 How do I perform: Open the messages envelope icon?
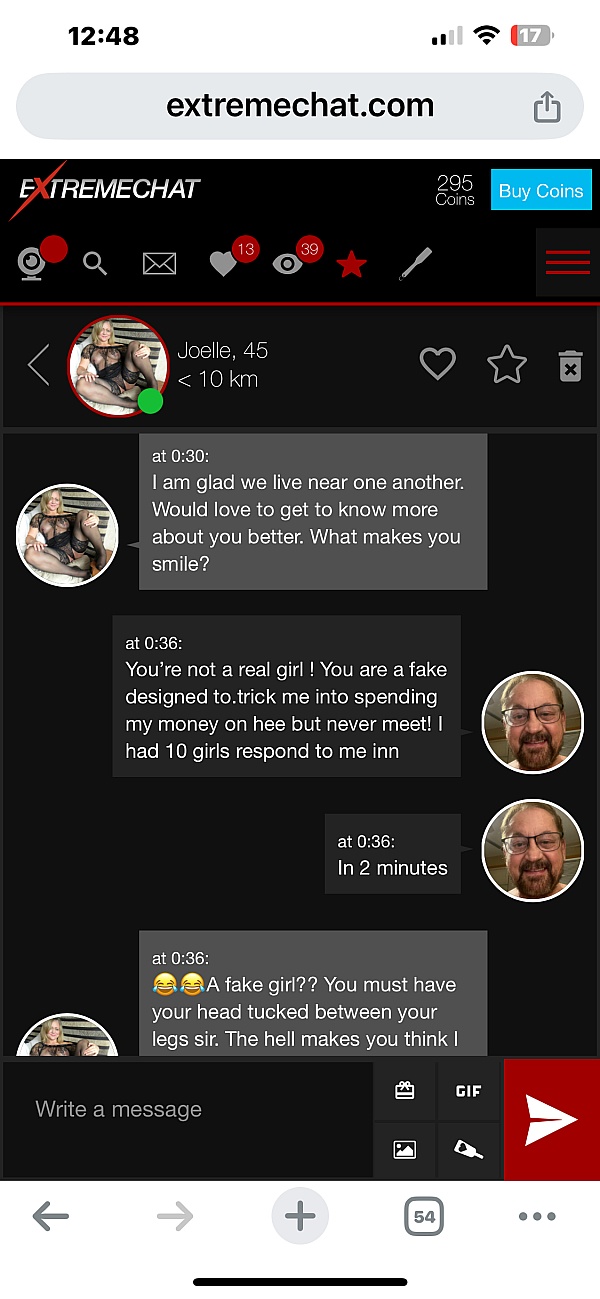[159, 264]
